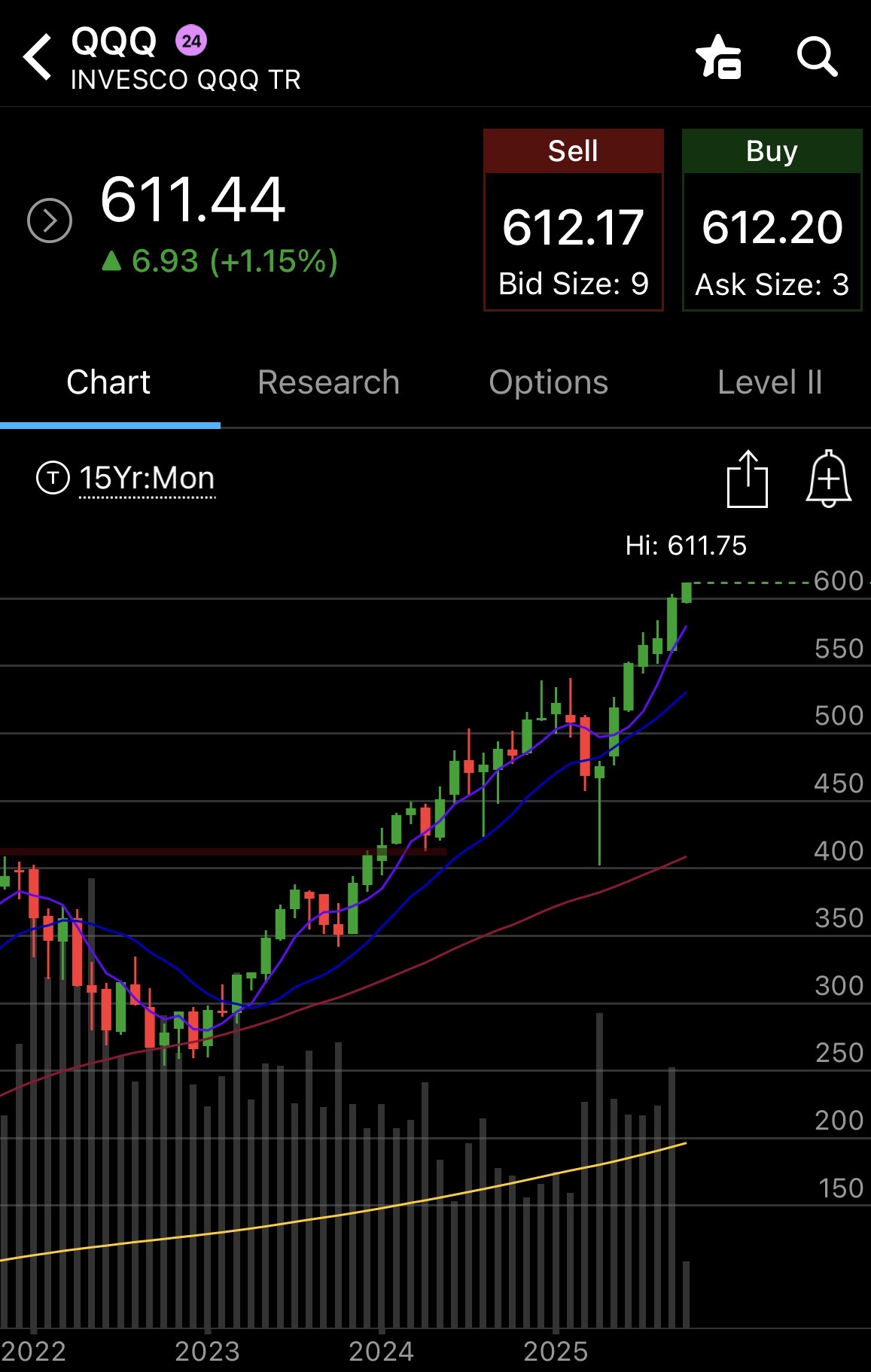Go back using the arrow
The height and width of the screenshot is (1372, 871).
click(x=38, y=56)
